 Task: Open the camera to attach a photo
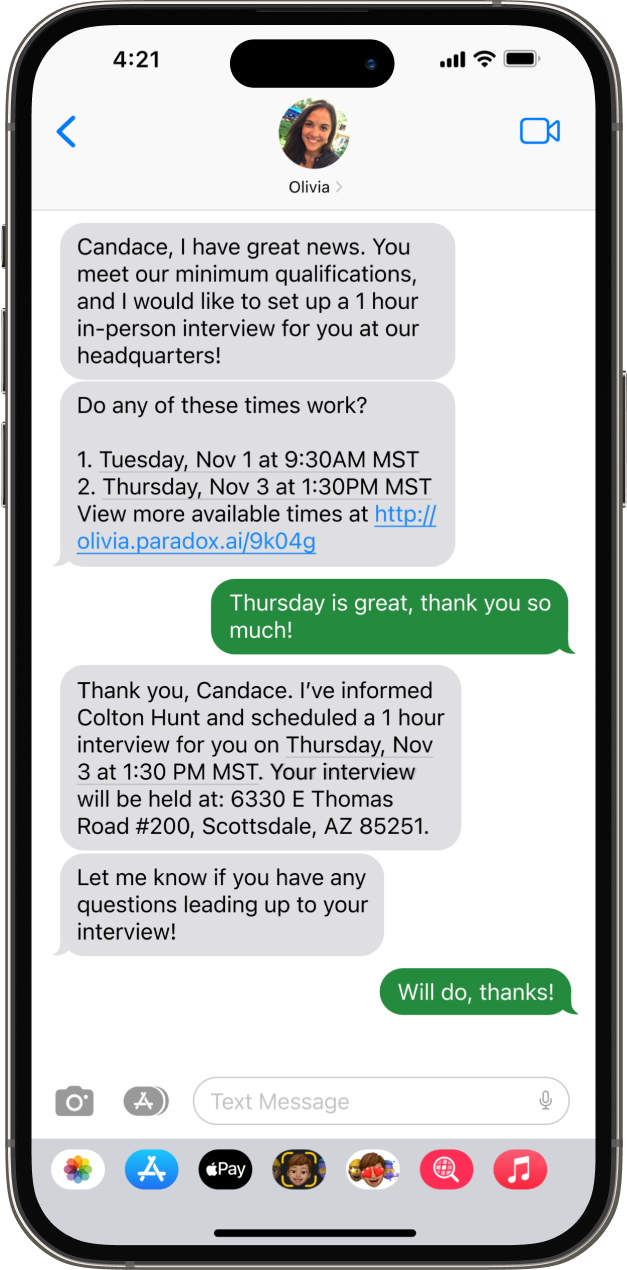74,1102
